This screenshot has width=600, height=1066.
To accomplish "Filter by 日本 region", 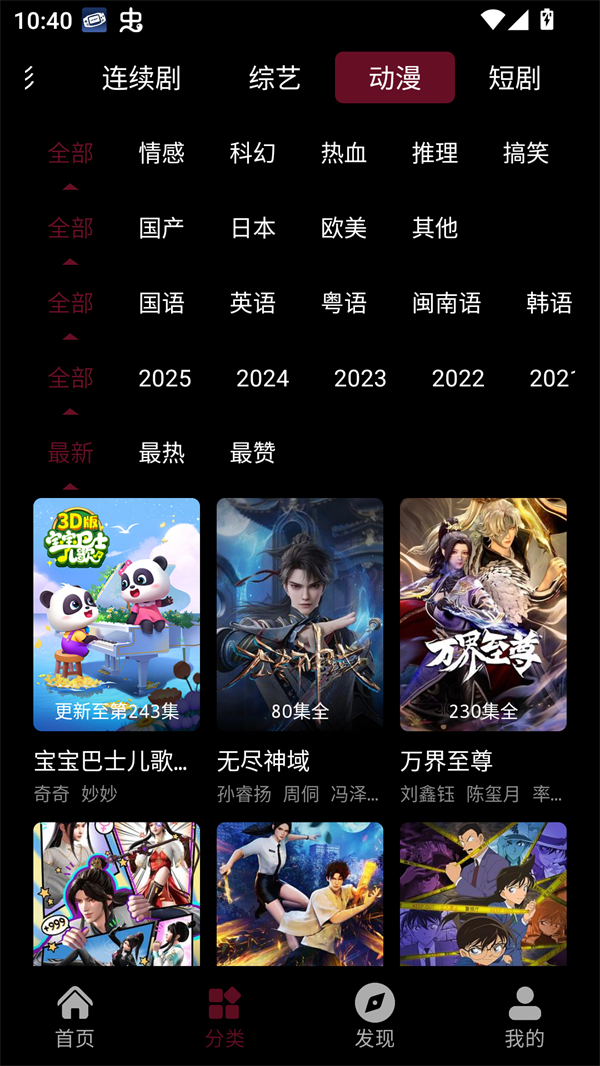I will click(x=253, y=228).
